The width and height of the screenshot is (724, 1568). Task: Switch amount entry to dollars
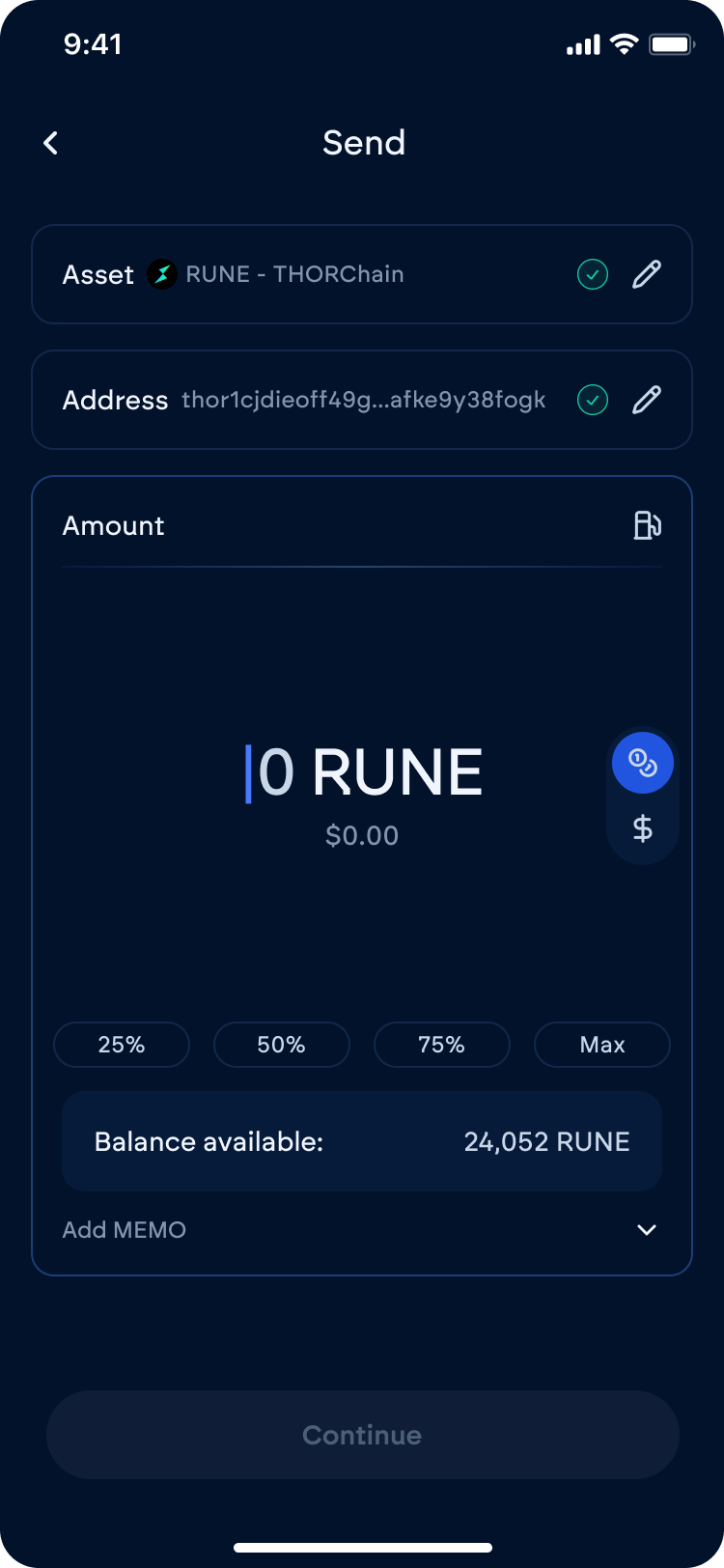pos(642,828)
